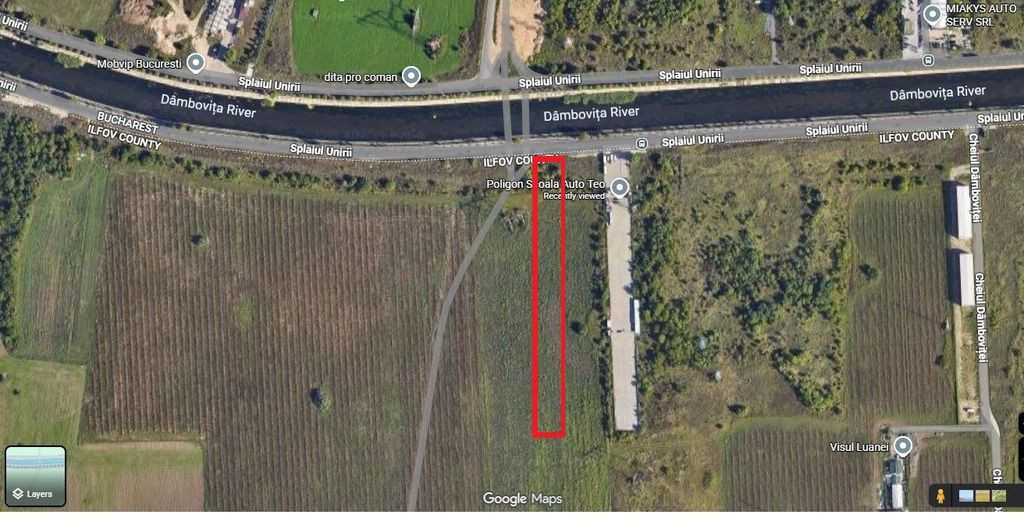Open the dita pro coman place pin
Image resolution: width=1024 pixels, height=528 pixels.
pos(410,76)
